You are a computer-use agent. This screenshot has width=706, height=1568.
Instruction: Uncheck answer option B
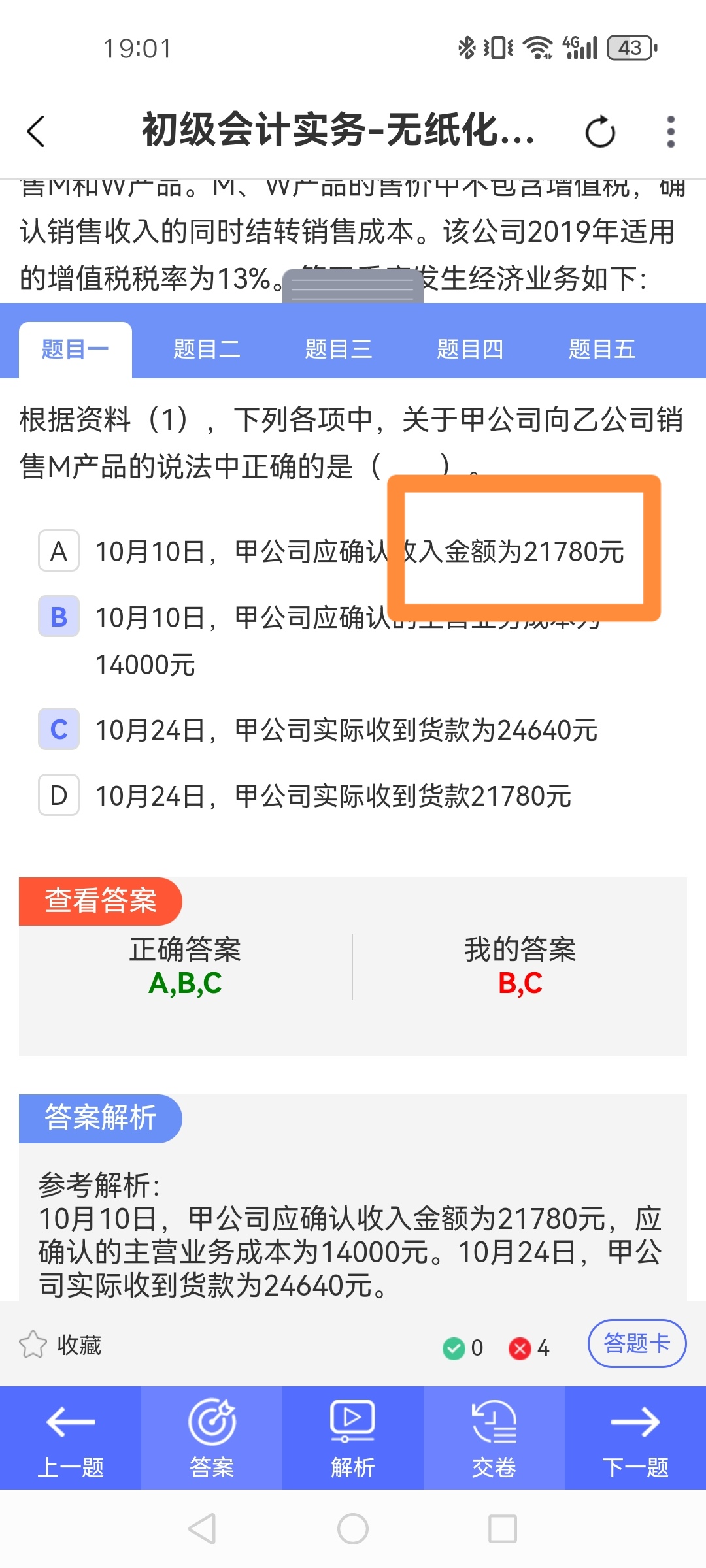(x=59, y=617)
